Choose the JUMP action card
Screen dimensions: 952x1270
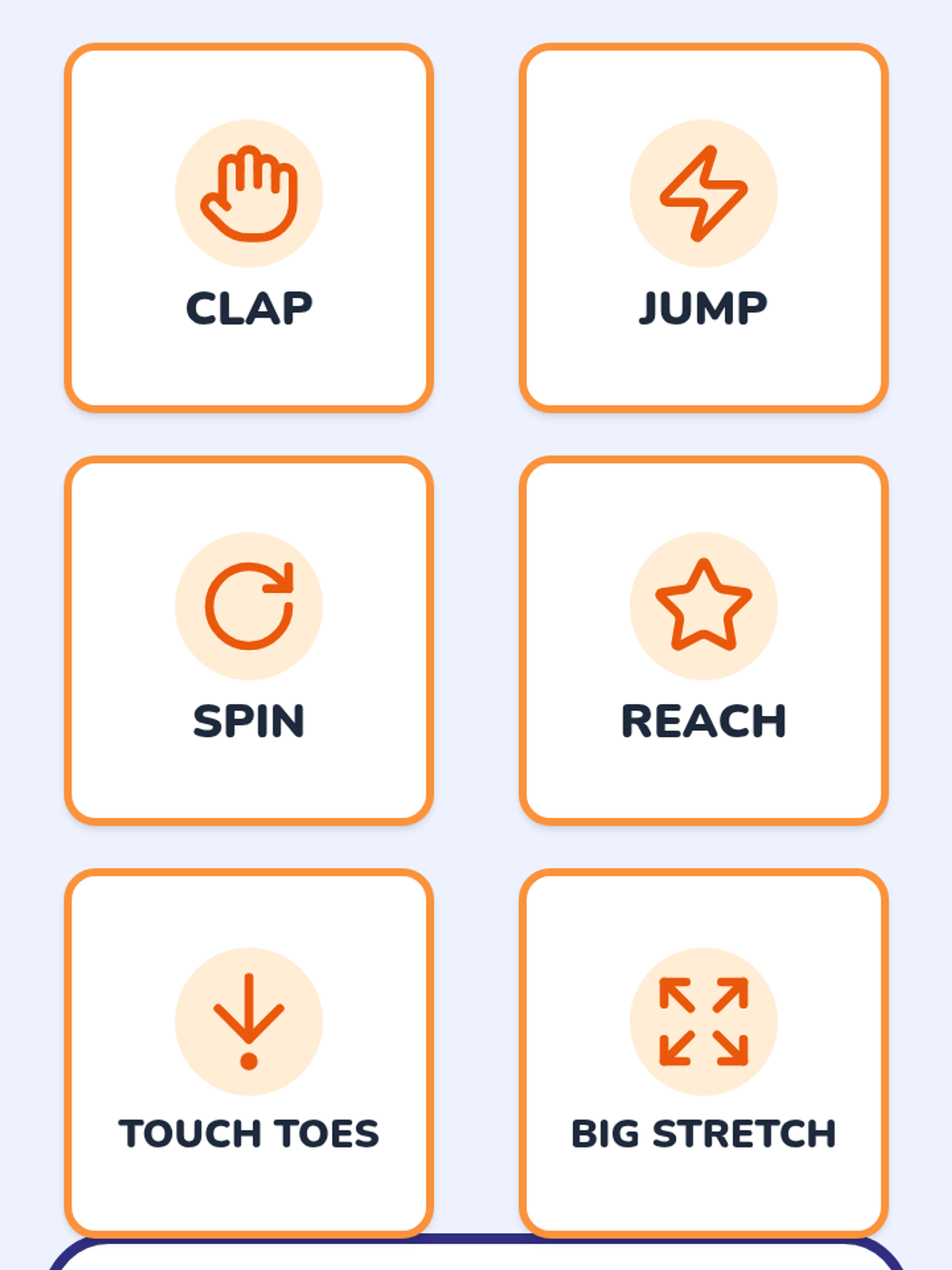pos(703,228)
